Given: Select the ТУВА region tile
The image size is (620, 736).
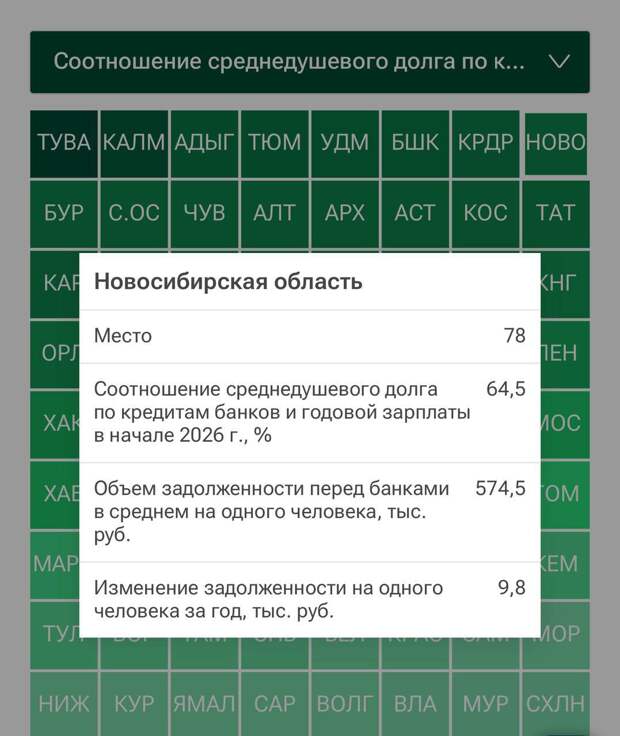Looking at the screenshot, I should [64, 143].
